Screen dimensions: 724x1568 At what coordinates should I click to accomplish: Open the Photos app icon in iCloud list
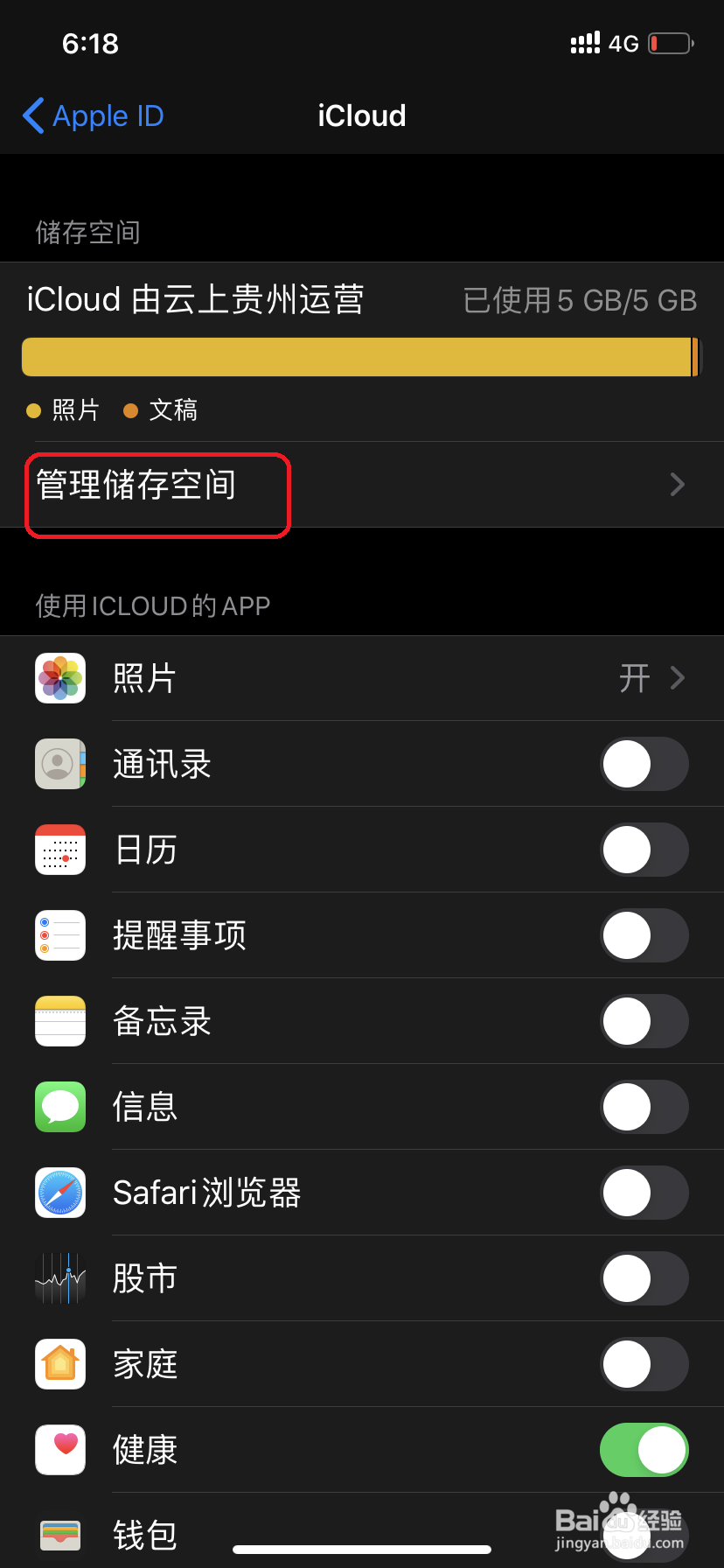[59, 678]
